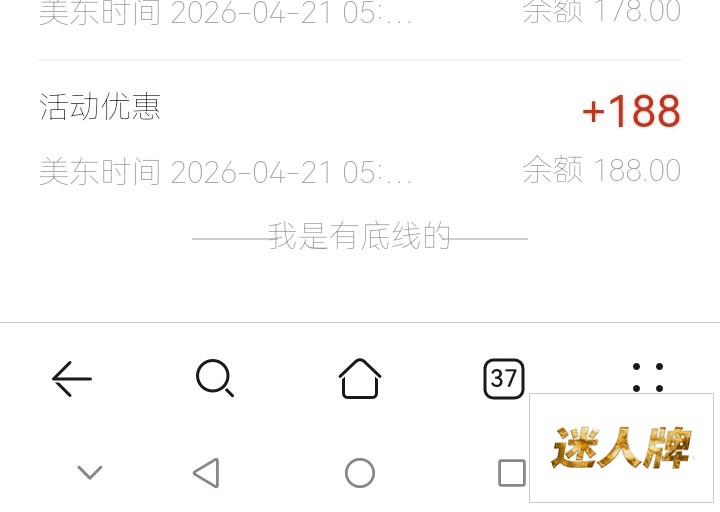Hide the navigation bar with the down chevron
Screen dimensions: 720x512
90,473
